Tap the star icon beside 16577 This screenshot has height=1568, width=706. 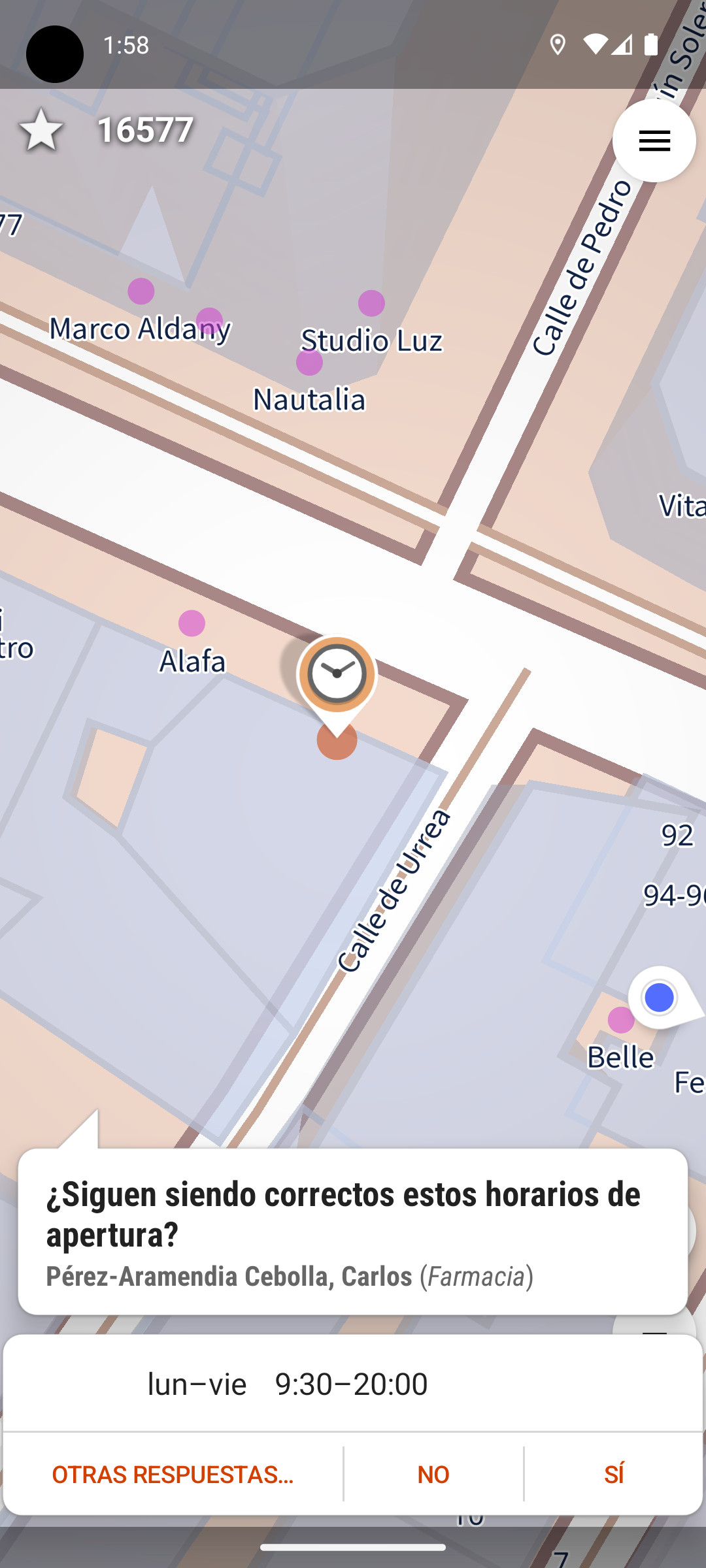41,129
